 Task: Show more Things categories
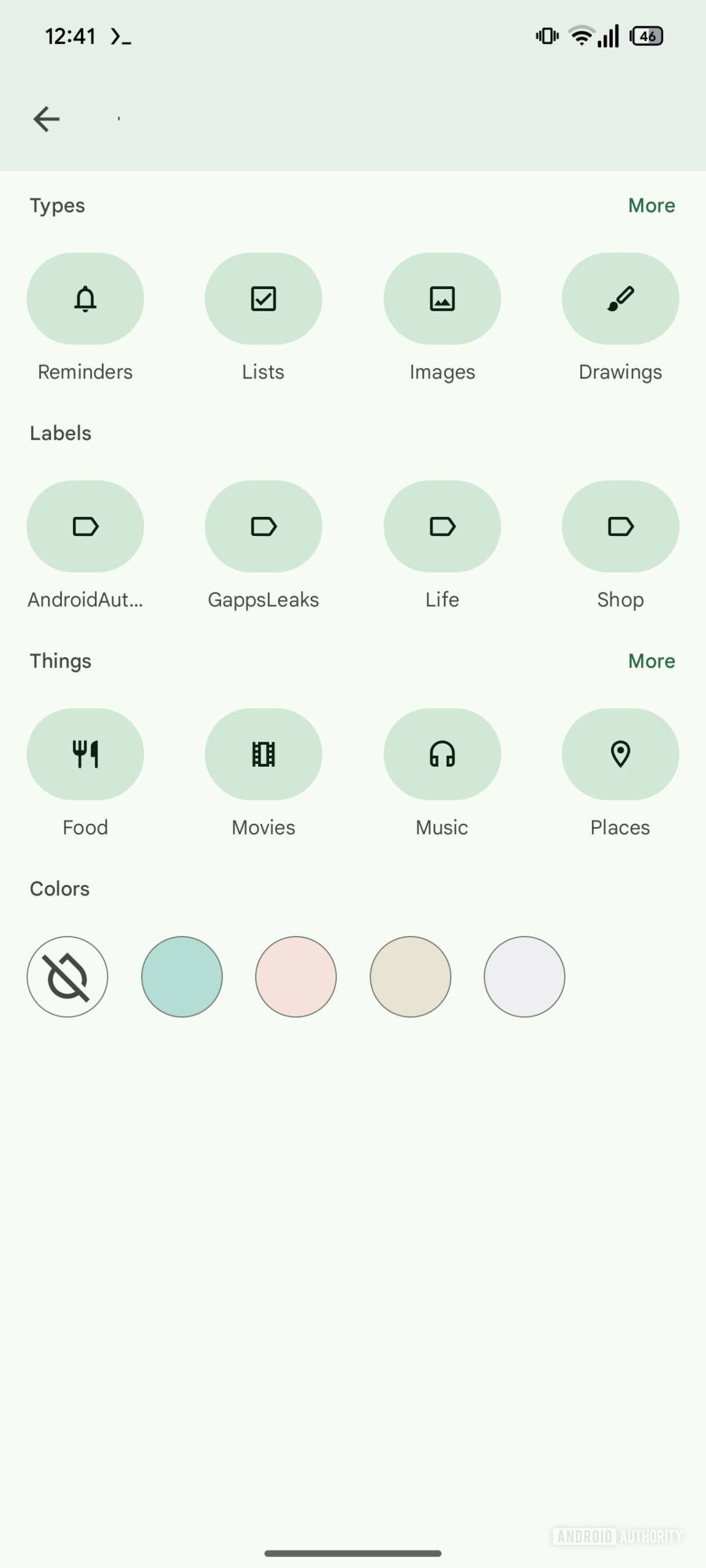[x=651, y=661]
